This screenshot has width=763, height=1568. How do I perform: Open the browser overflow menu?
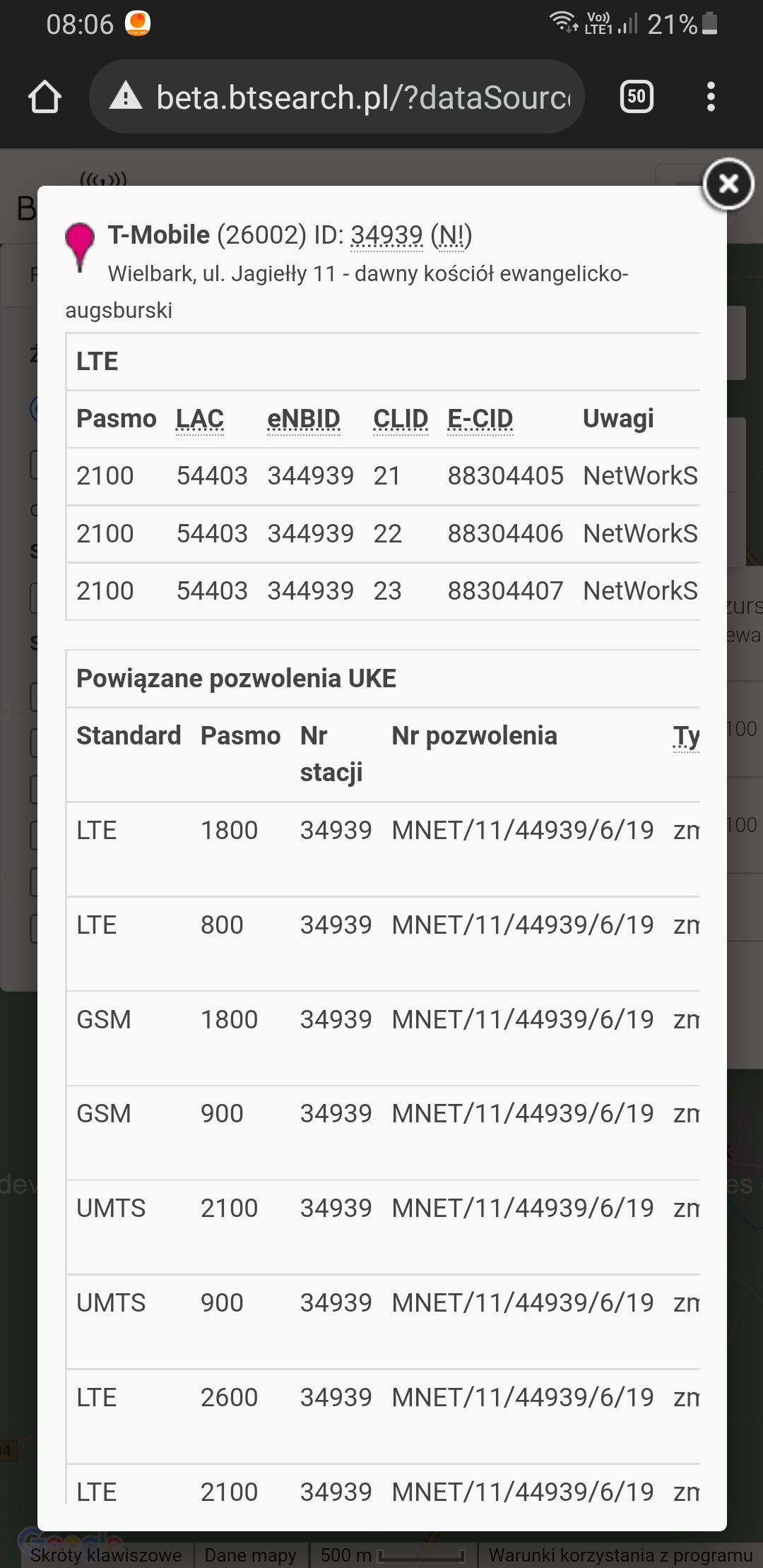711,97
